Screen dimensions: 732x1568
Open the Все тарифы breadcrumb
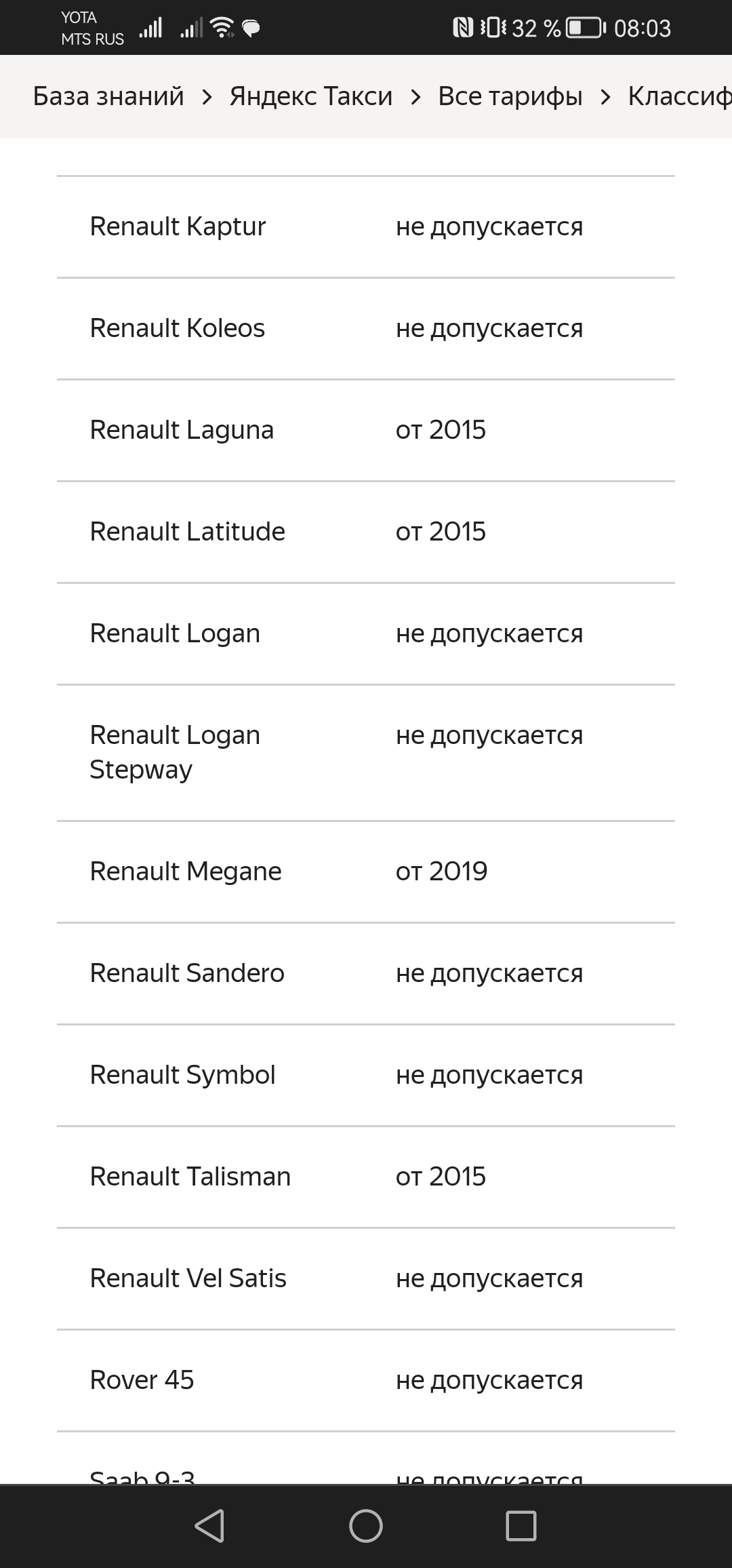pyautogui.click(x=510, y=96)
